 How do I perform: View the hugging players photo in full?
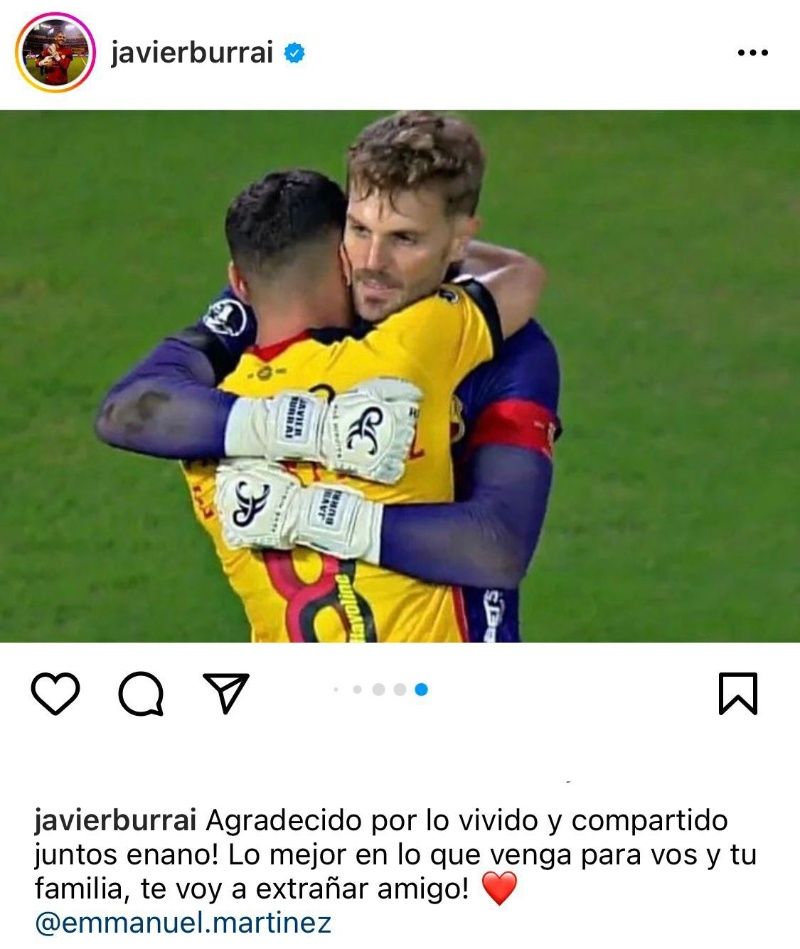click(400, 375)
